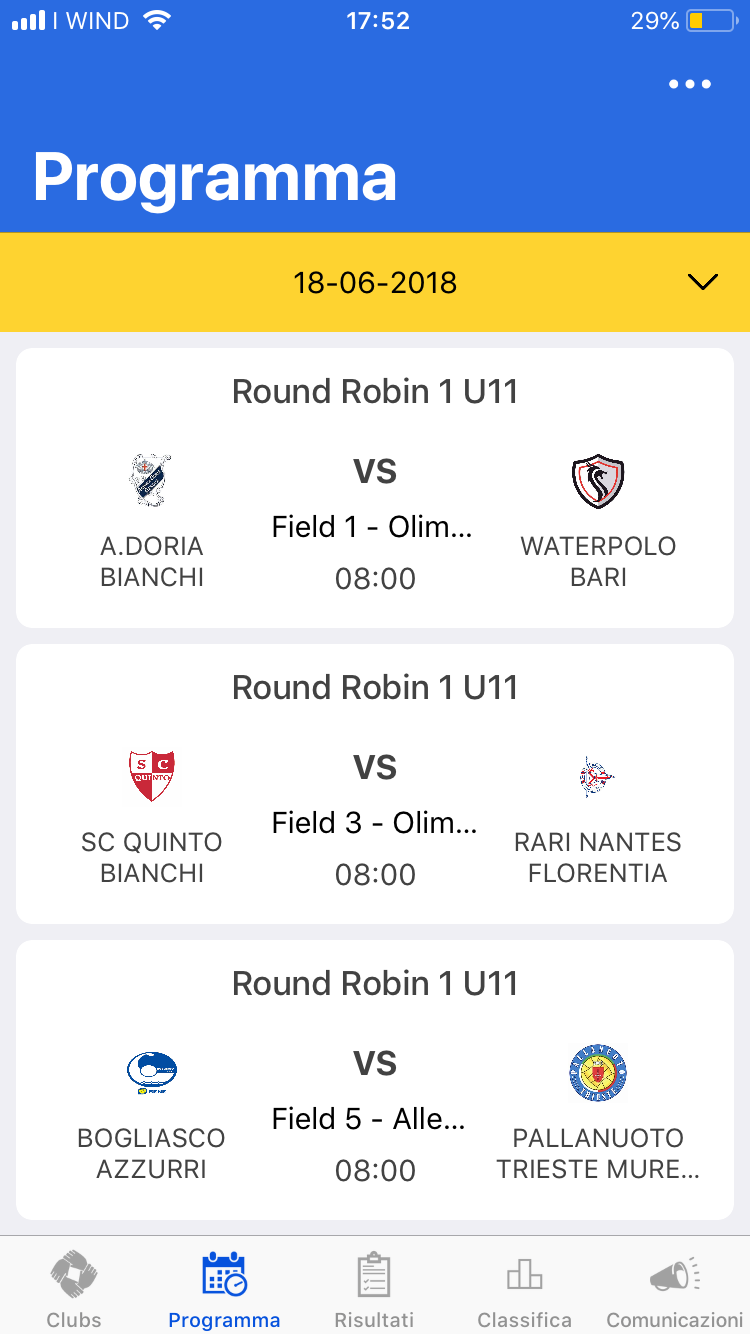Screen dimensions: 750x1334
Task: Open the Comunicazioni tab
Action: (675, 1288)
